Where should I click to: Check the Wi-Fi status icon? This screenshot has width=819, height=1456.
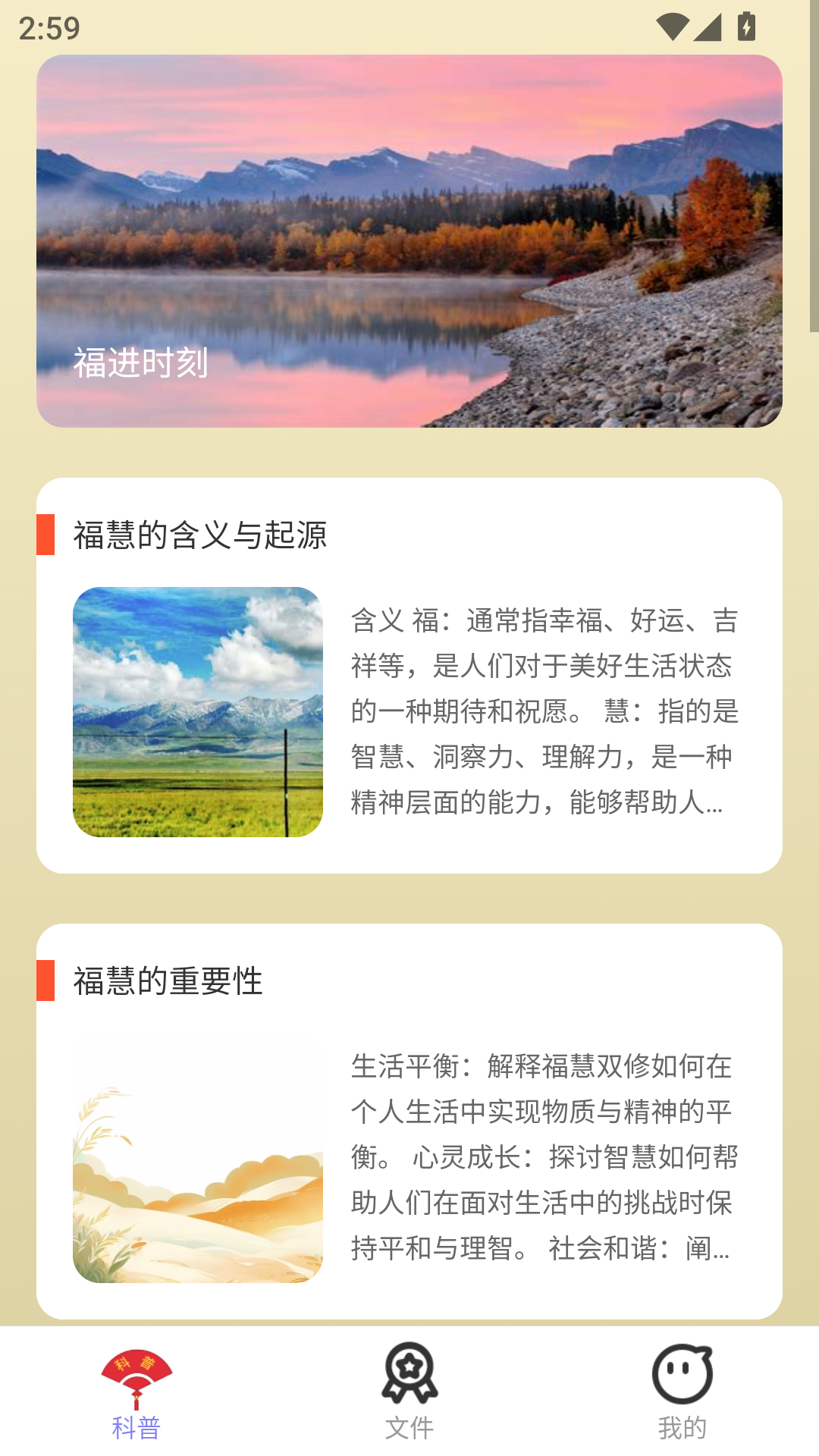click(x=673, y=27)
